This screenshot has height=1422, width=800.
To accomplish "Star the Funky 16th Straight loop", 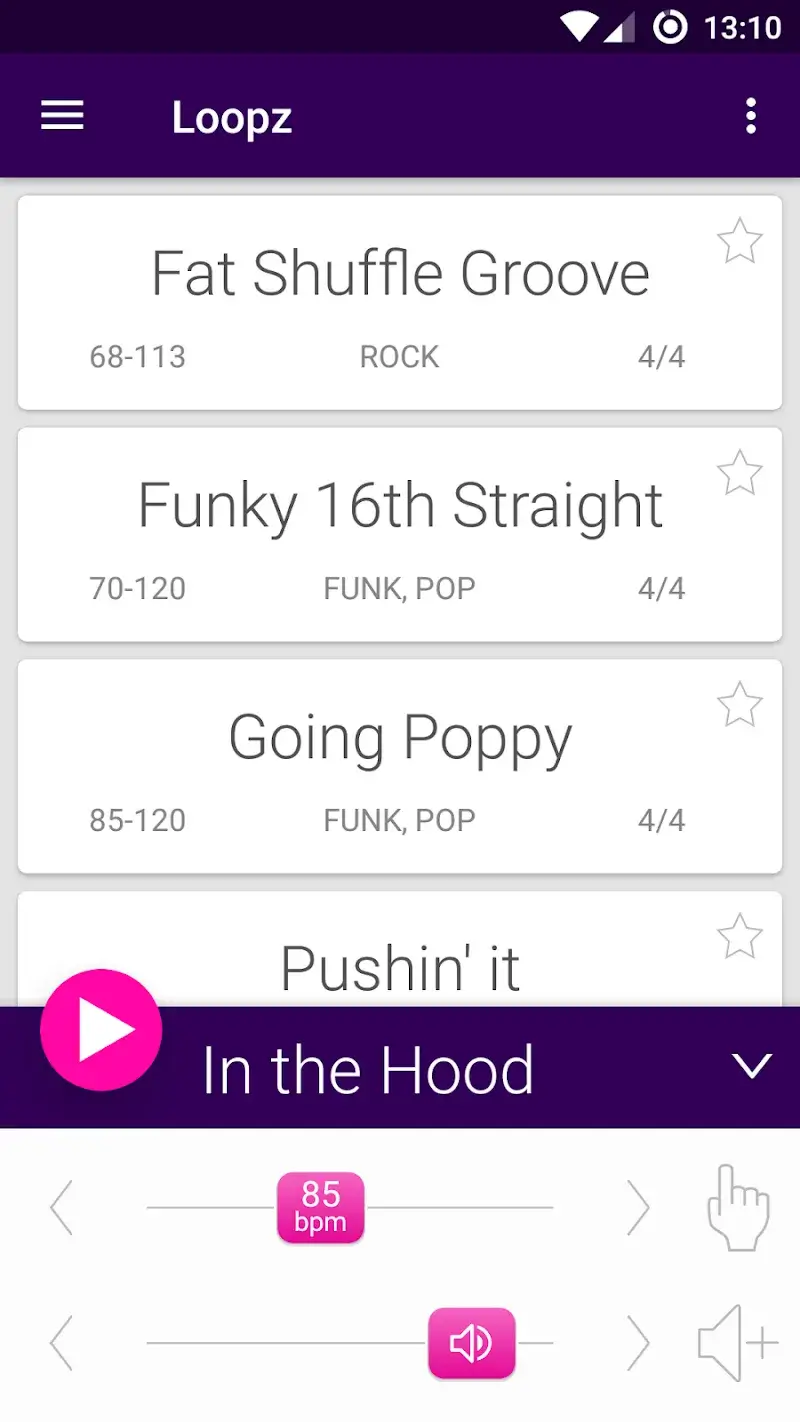I will [x=739, y=473].
